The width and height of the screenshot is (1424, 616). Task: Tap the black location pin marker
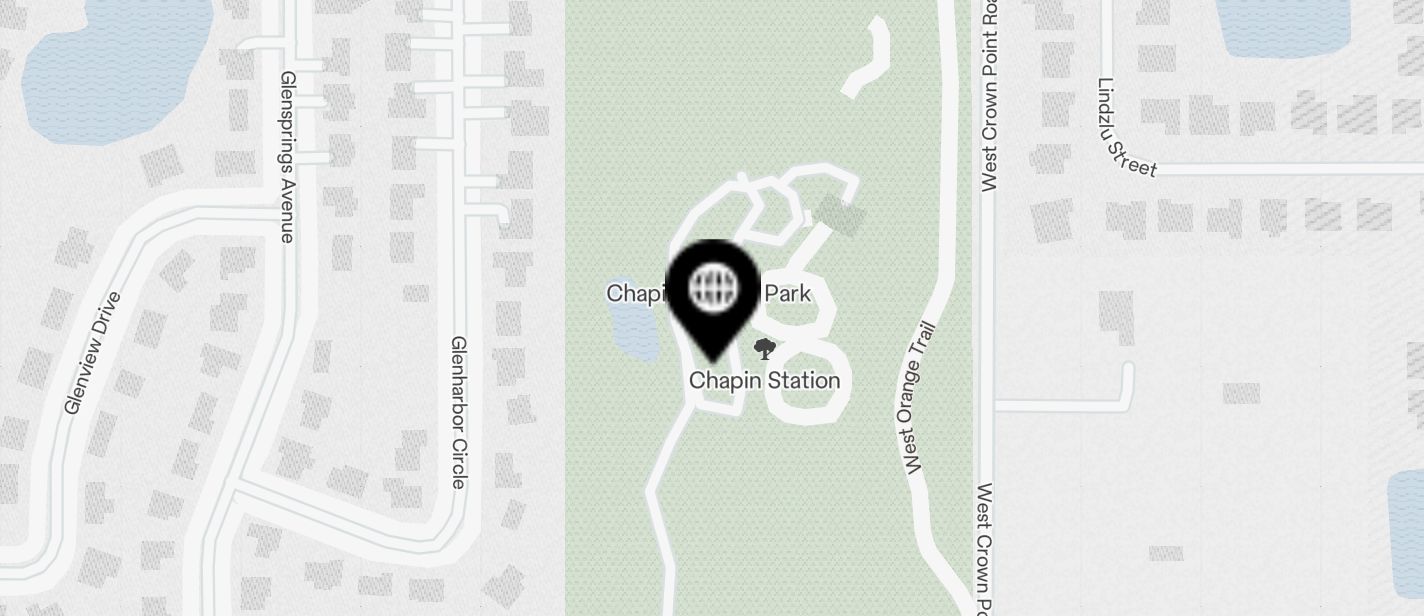pos(713,293)
